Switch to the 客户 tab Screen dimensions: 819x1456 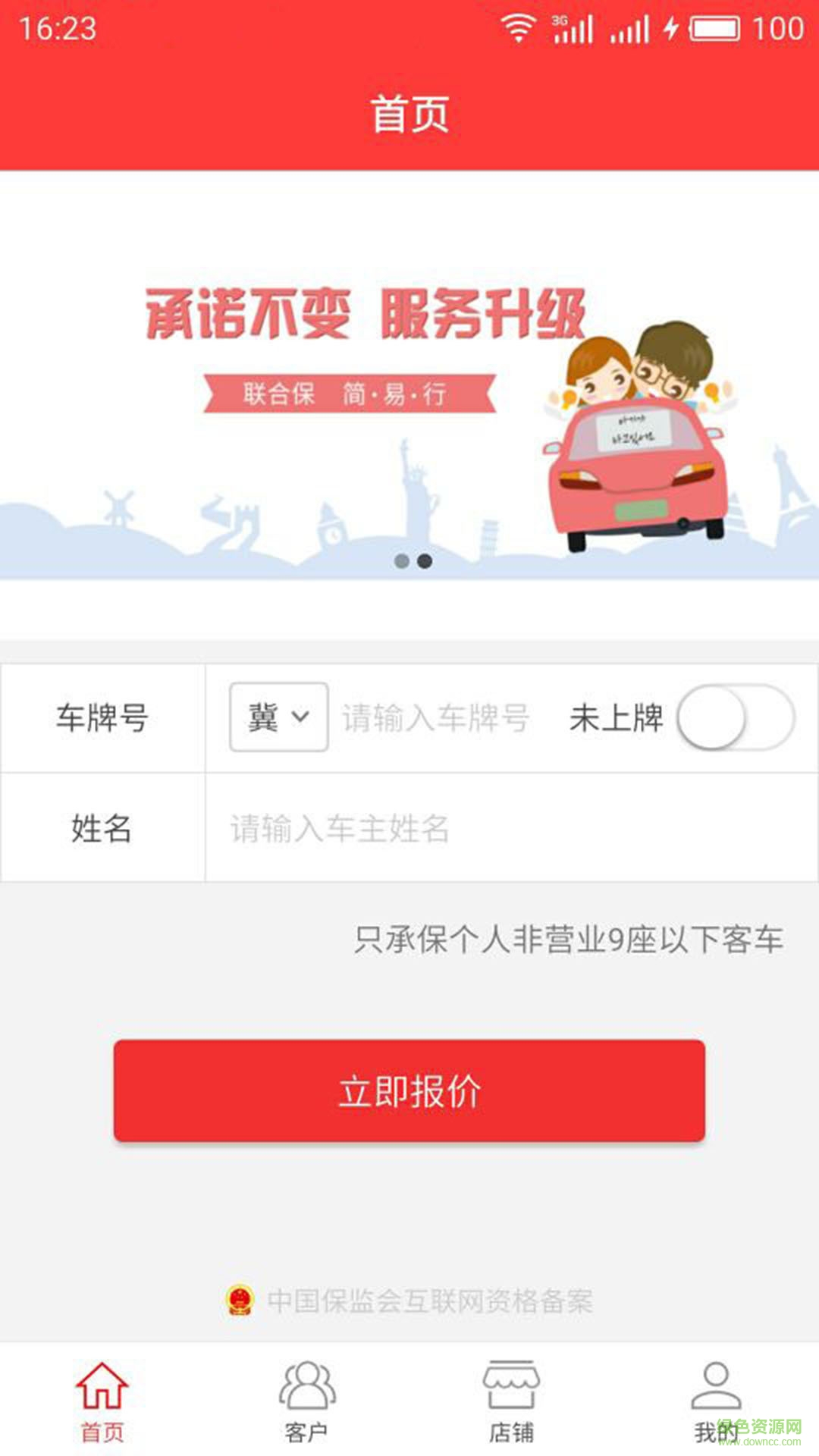tap(306, 1401)
